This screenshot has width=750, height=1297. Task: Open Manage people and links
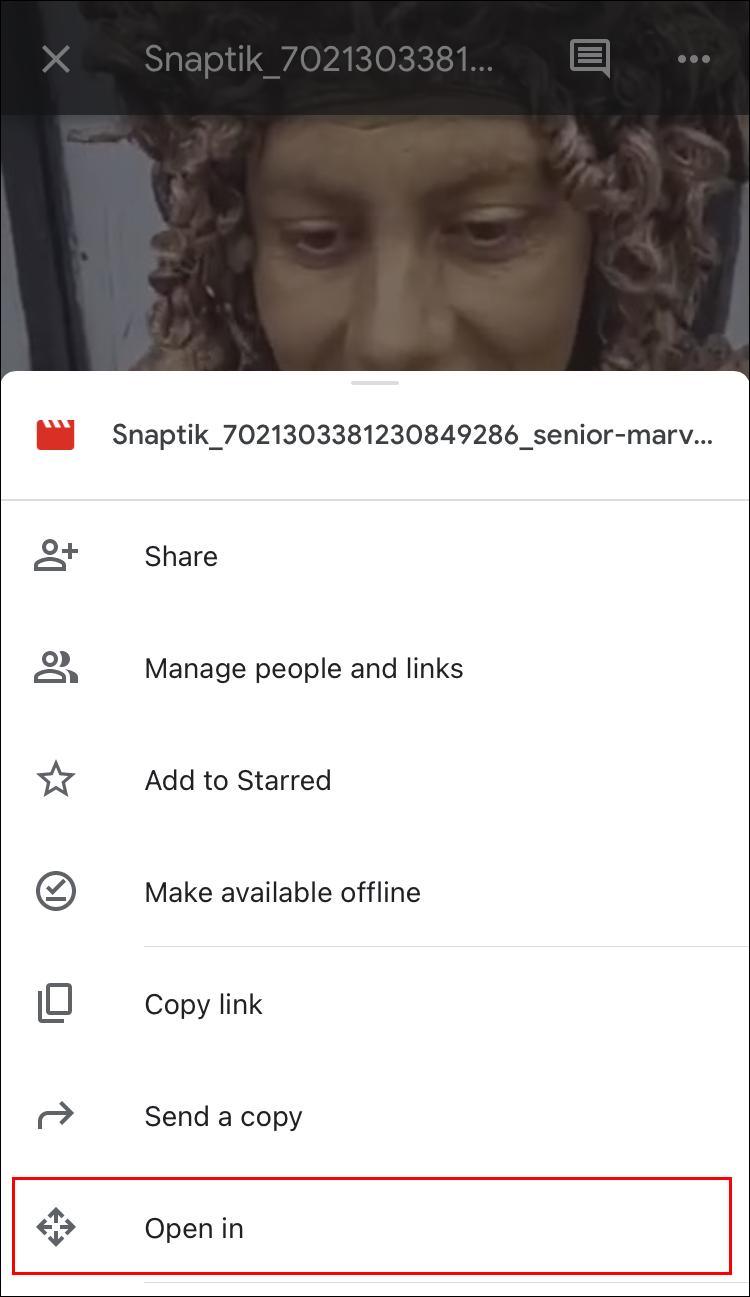[x=303, y=668]
